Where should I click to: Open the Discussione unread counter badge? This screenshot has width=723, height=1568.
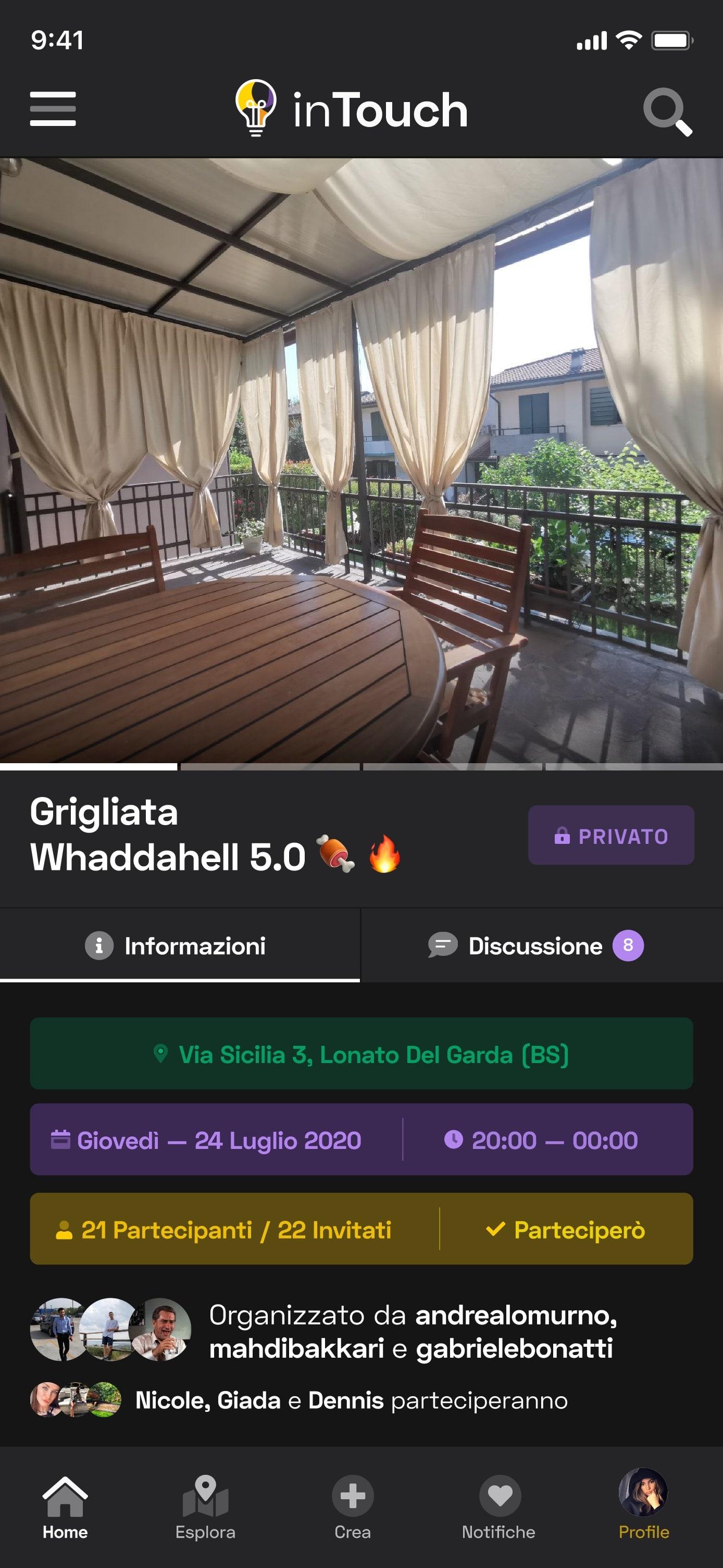[x=629, y=946]
